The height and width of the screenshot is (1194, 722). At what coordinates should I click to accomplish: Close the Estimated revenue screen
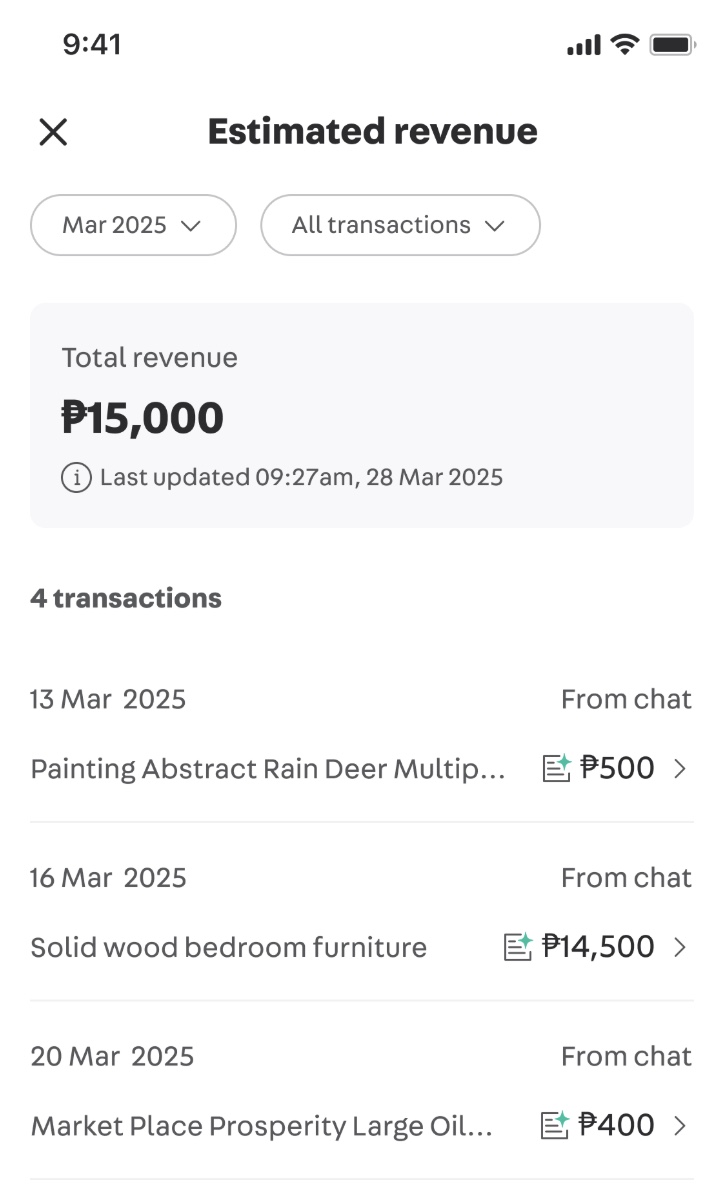click(x=53, y=132)
